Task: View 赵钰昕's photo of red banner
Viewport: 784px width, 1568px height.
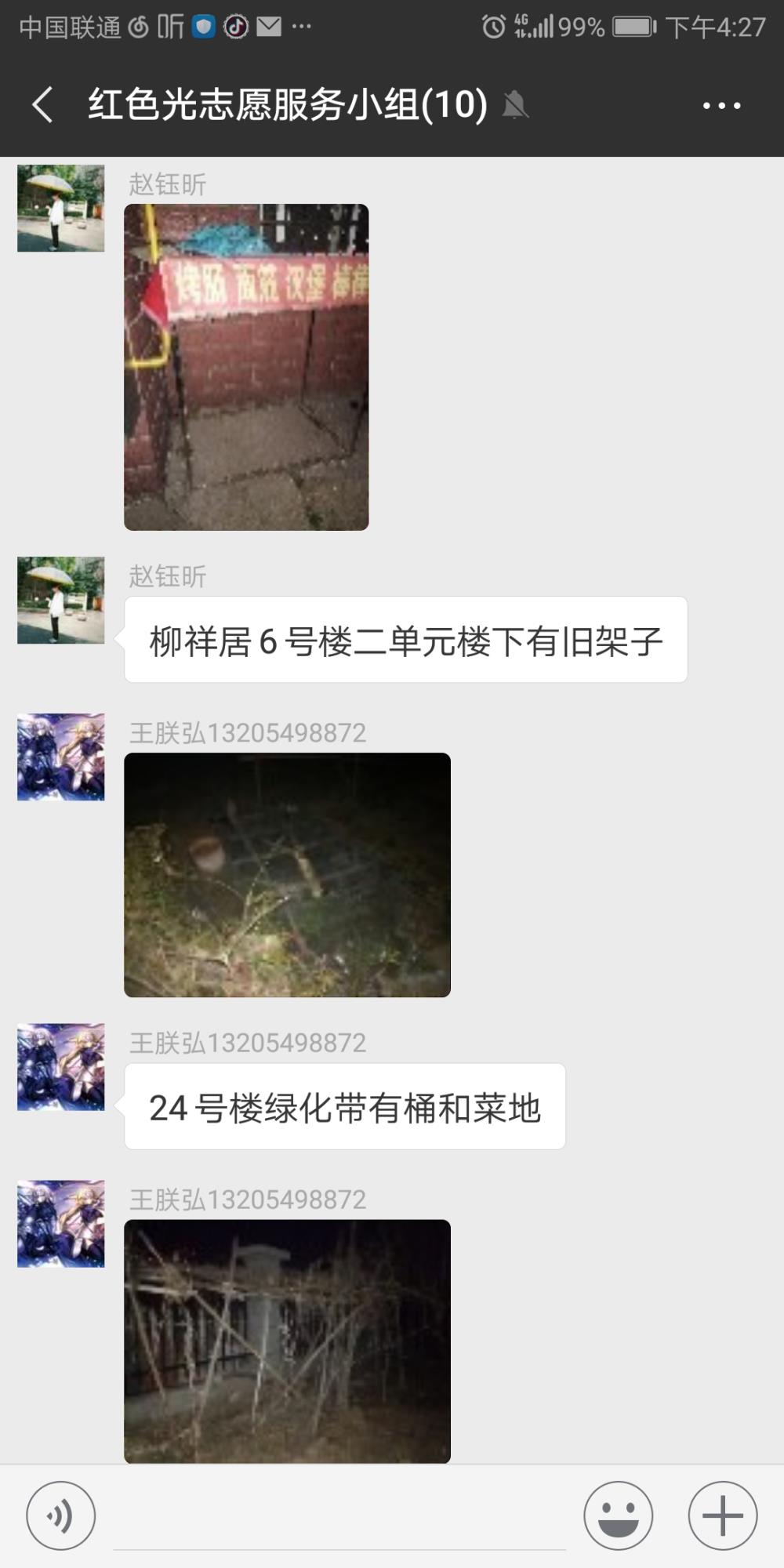Action: (x=246, y=367)
